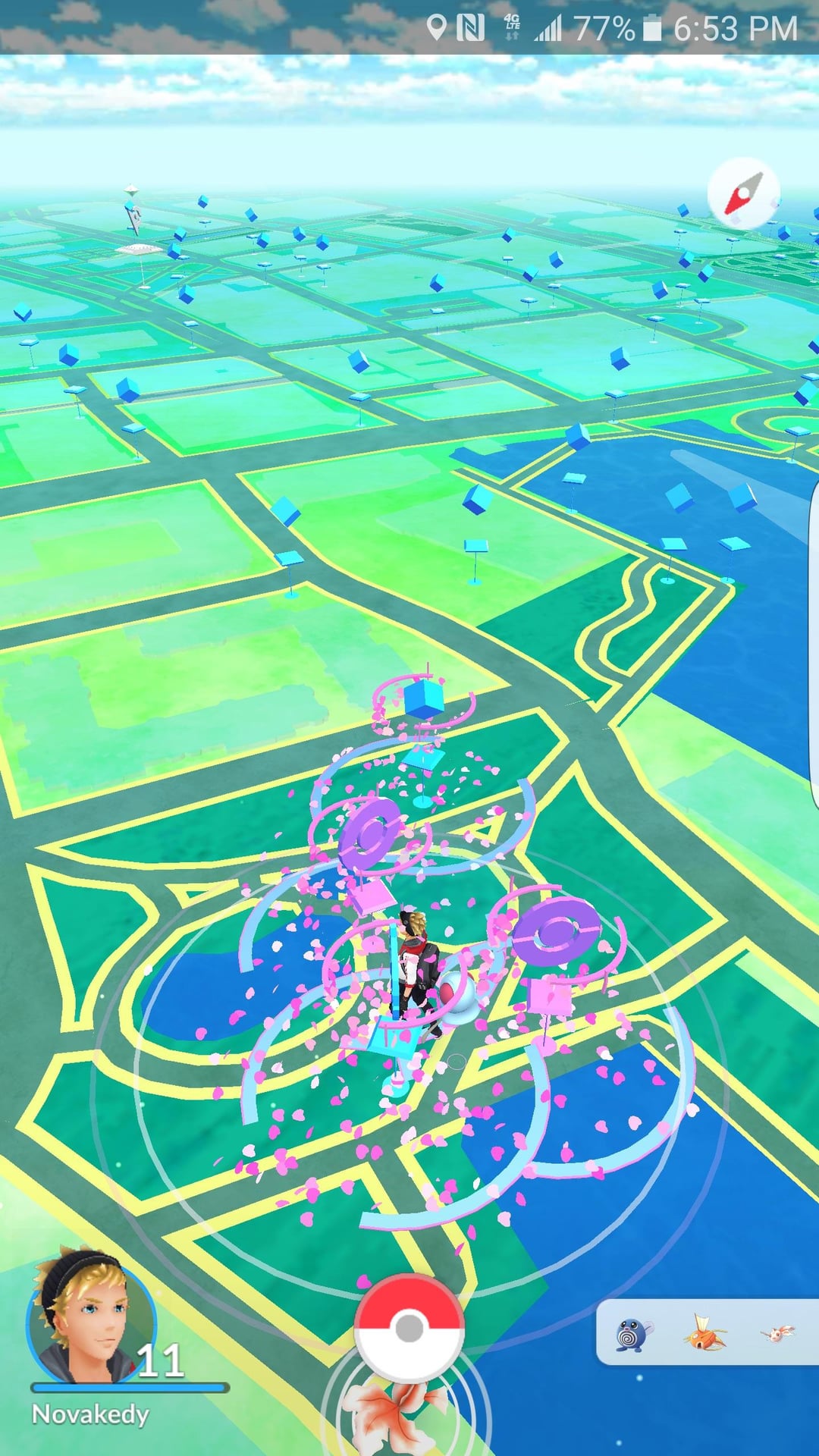Viewport: 819px width, 1456px height.
Task: Tap the compass to change map orientation
Action: tap(744, 193)
